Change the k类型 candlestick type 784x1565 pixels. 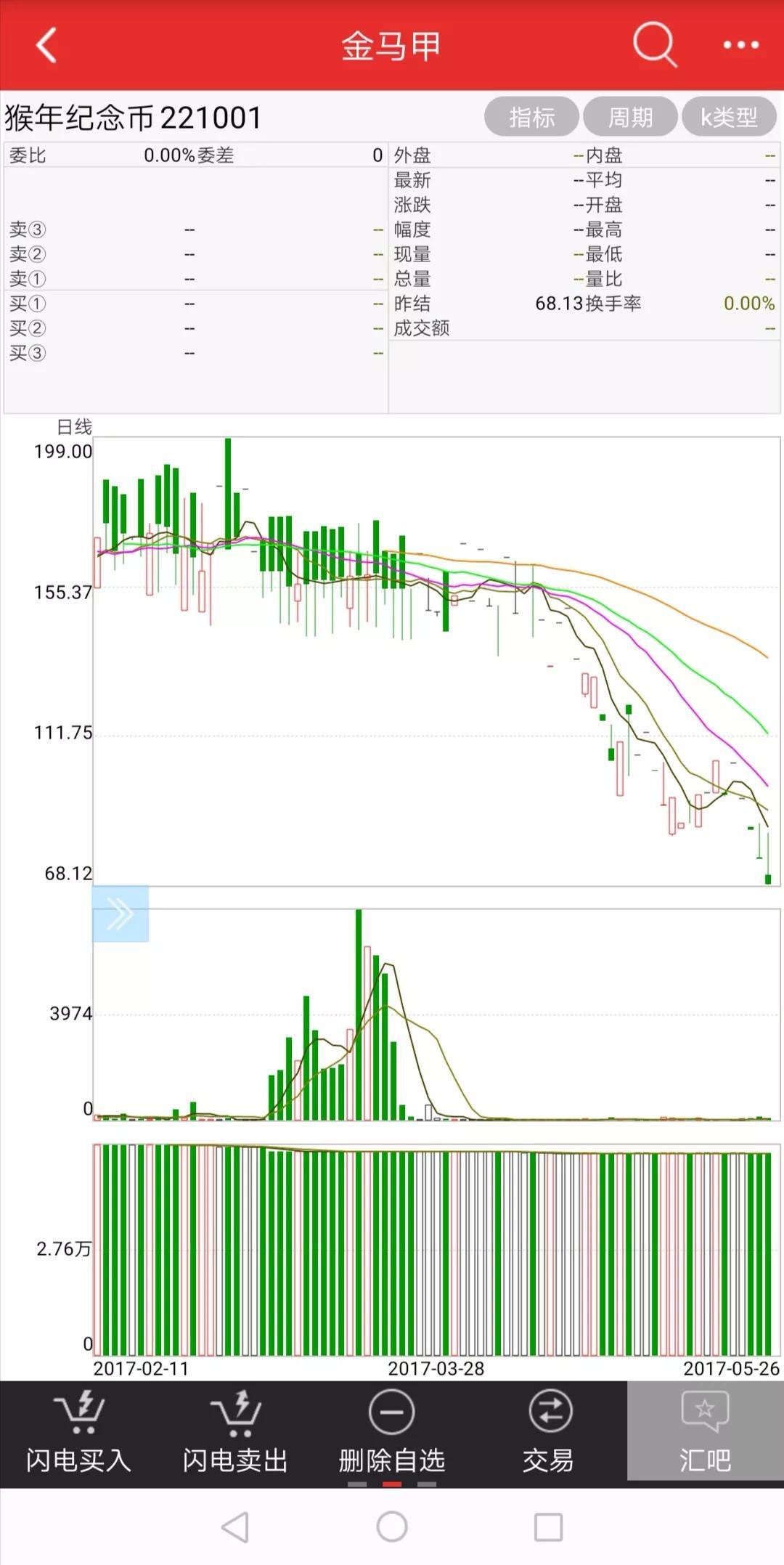coord(729,117)
